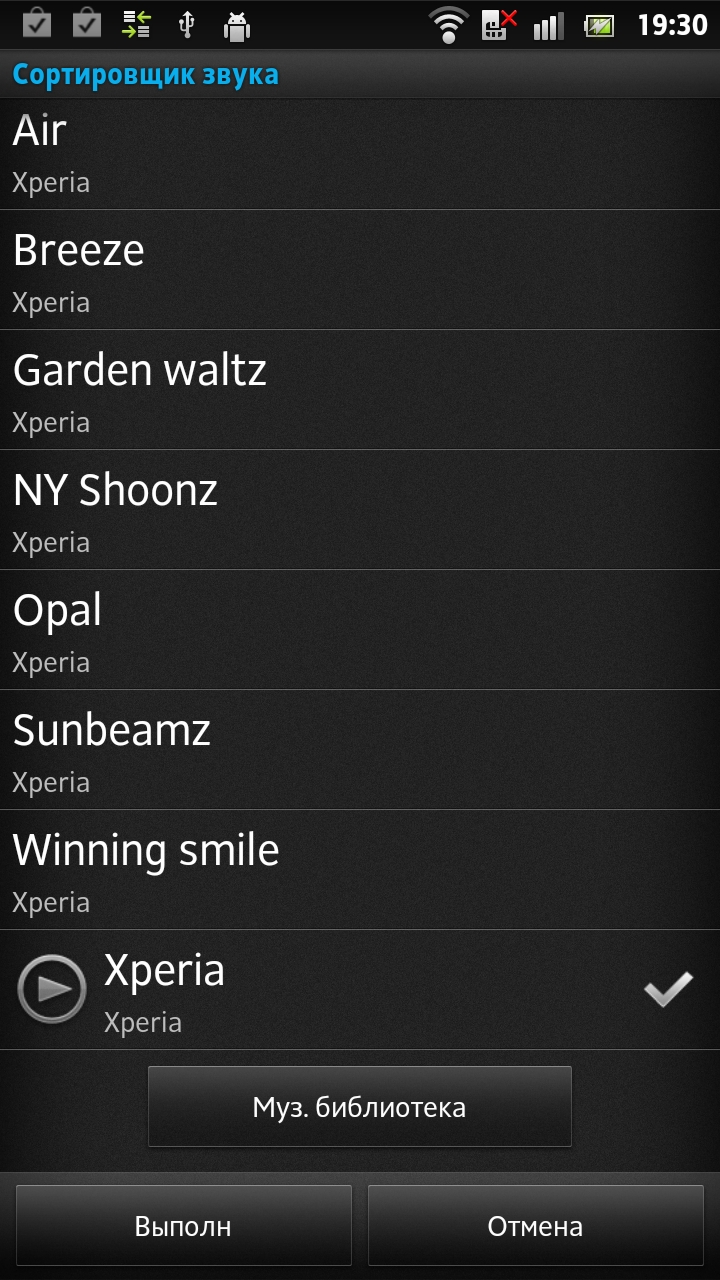Viewport: 720px width, 1280px height.
Task: Select Sunbeamz as the sound
Action: pos(360,750)
